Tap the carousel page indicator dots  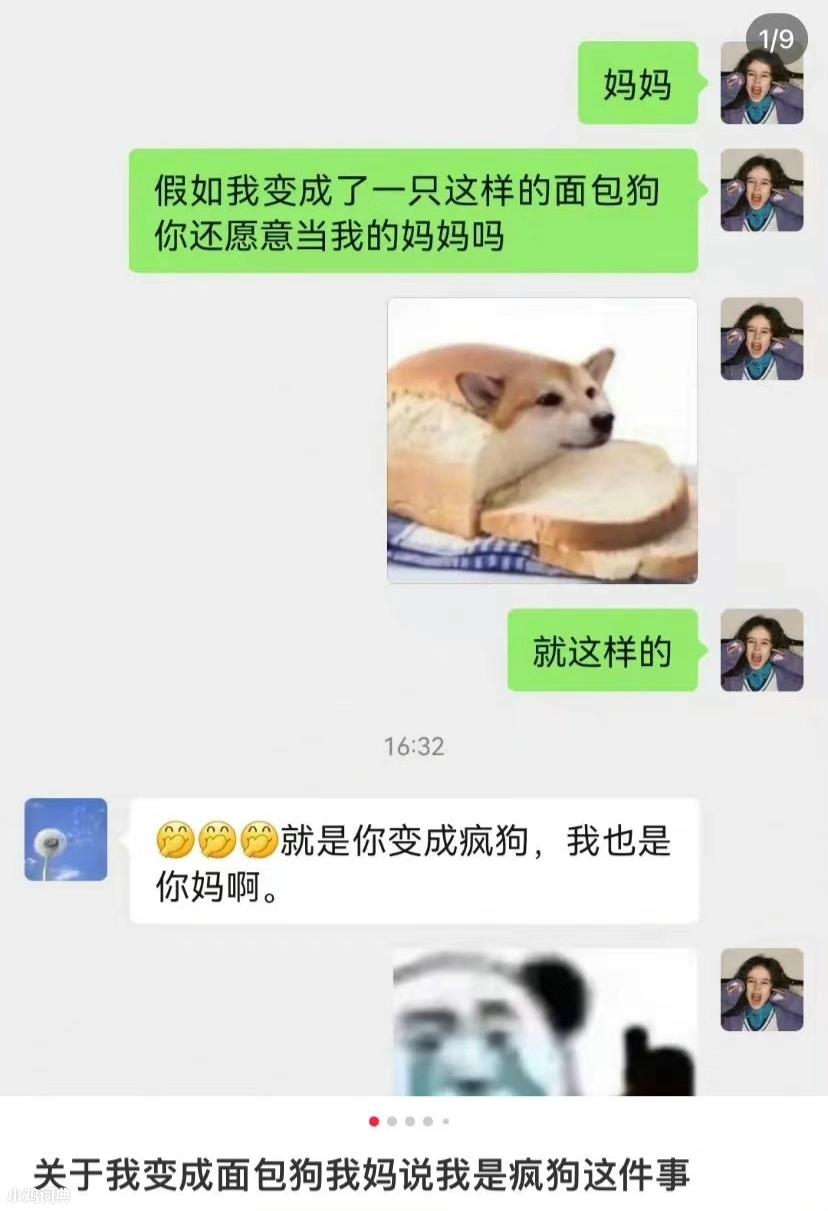tap(409, 1121)
